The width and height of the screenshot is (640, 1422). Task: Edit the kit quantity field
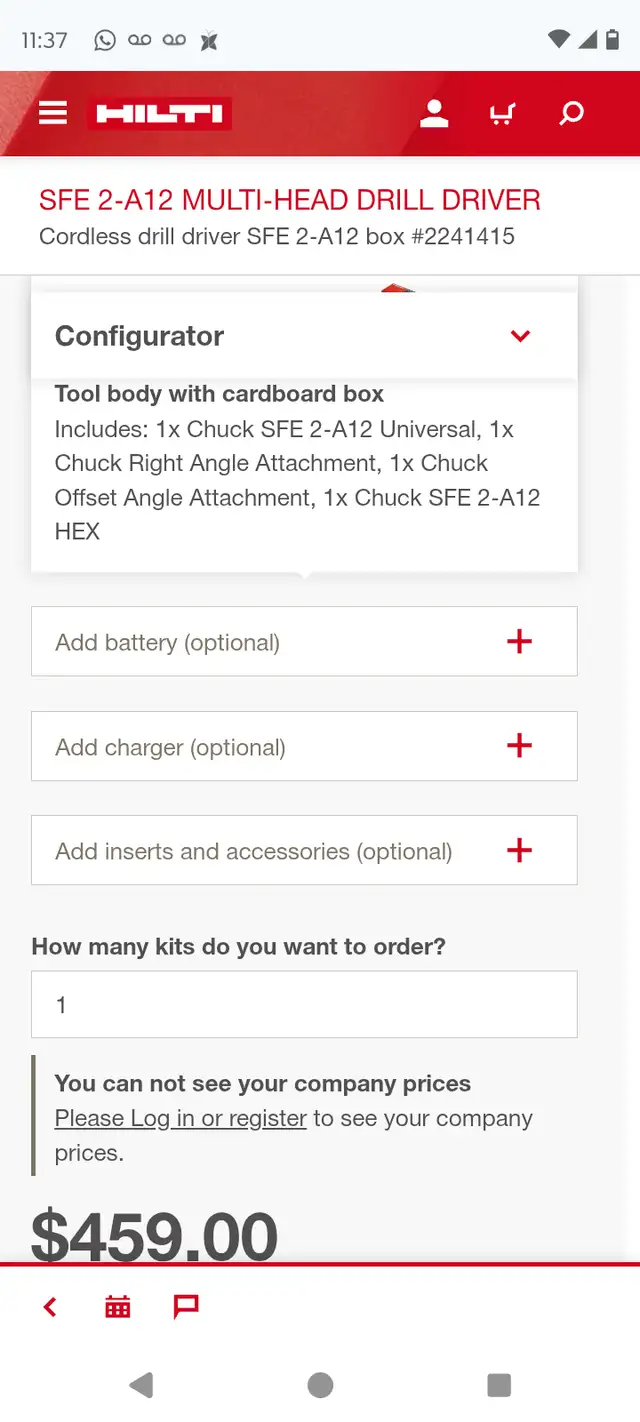pyautogui.click(x=304, y=1004)
